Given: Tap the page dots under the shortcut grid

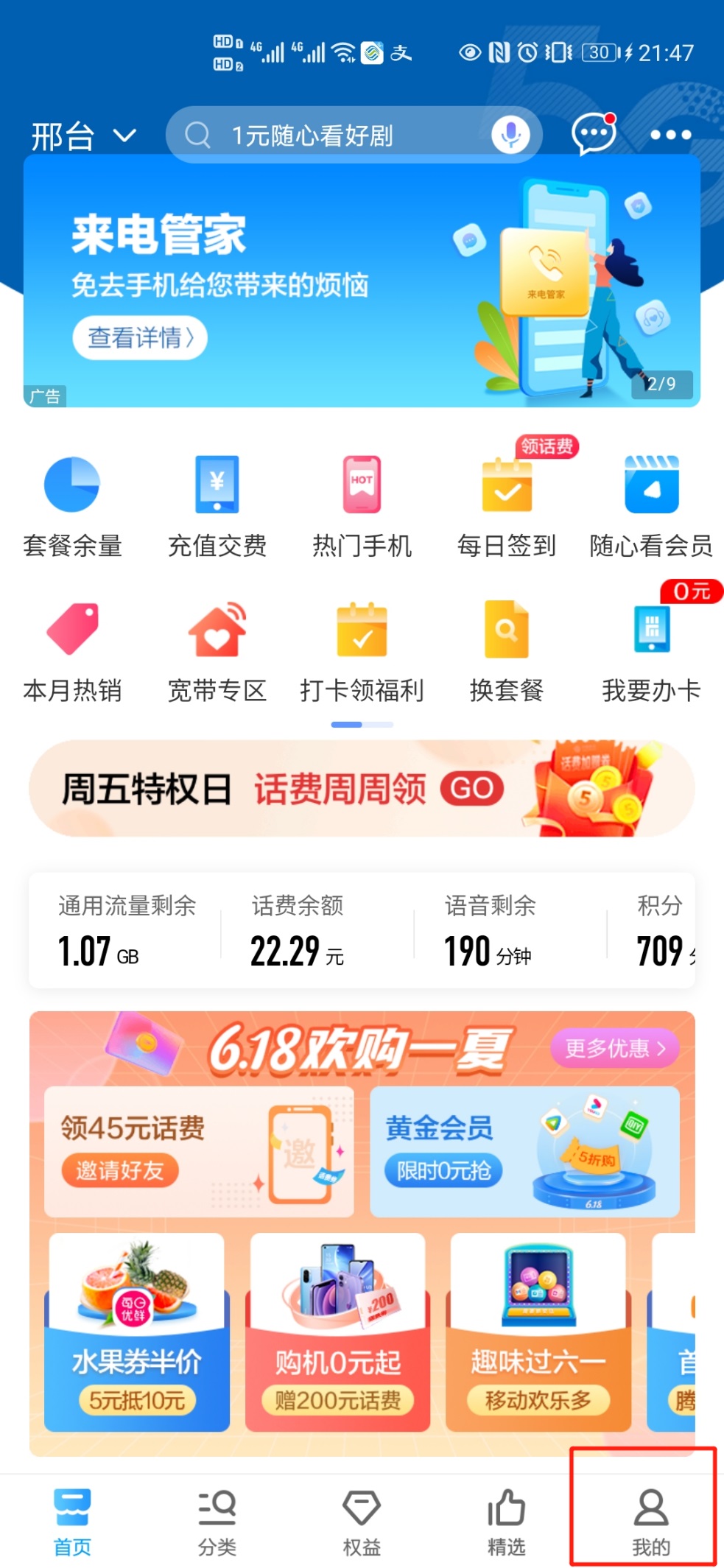Looking at the screenshot, I should pos(362,725).
